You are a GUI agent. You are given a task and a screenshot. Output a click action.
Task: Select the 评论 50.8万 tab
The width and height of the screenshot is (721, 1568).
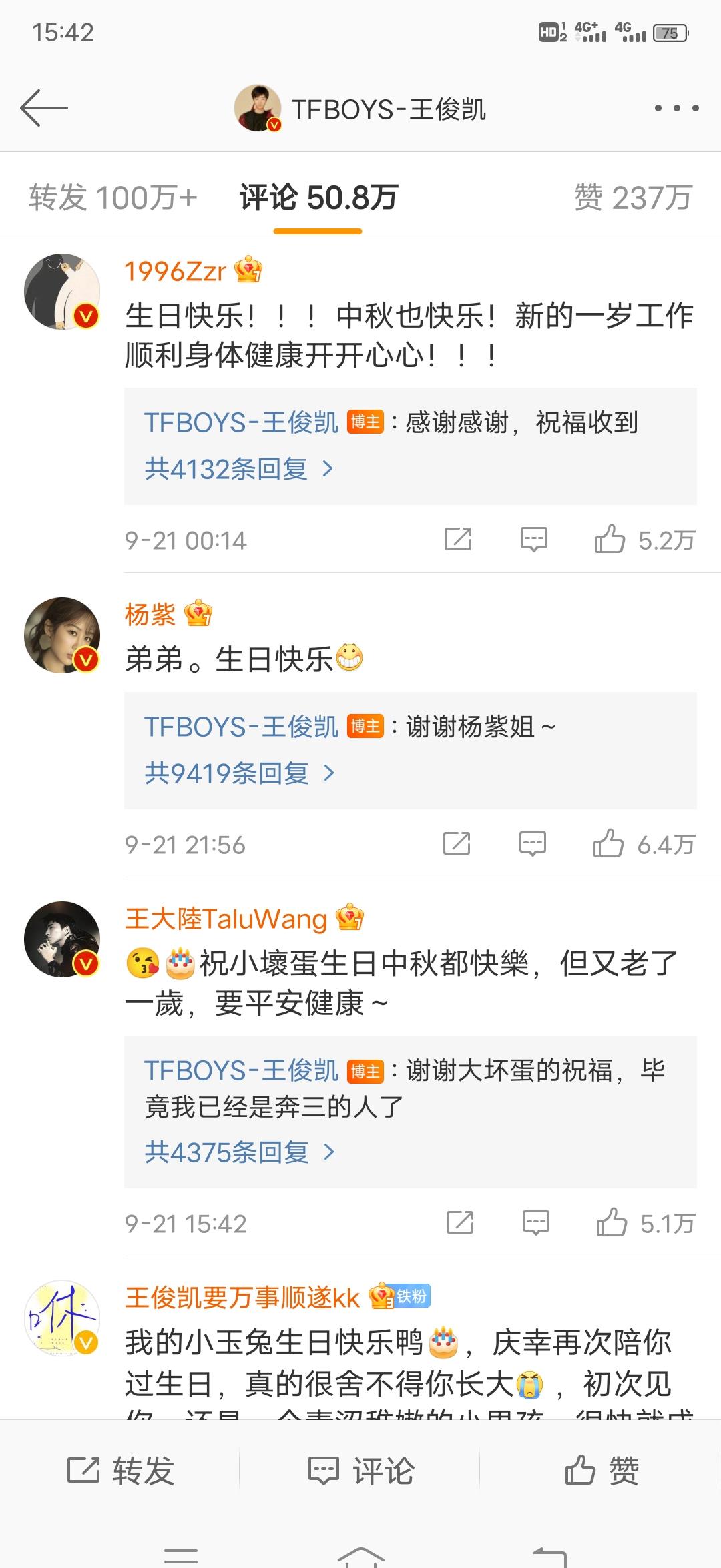[318, 198]
